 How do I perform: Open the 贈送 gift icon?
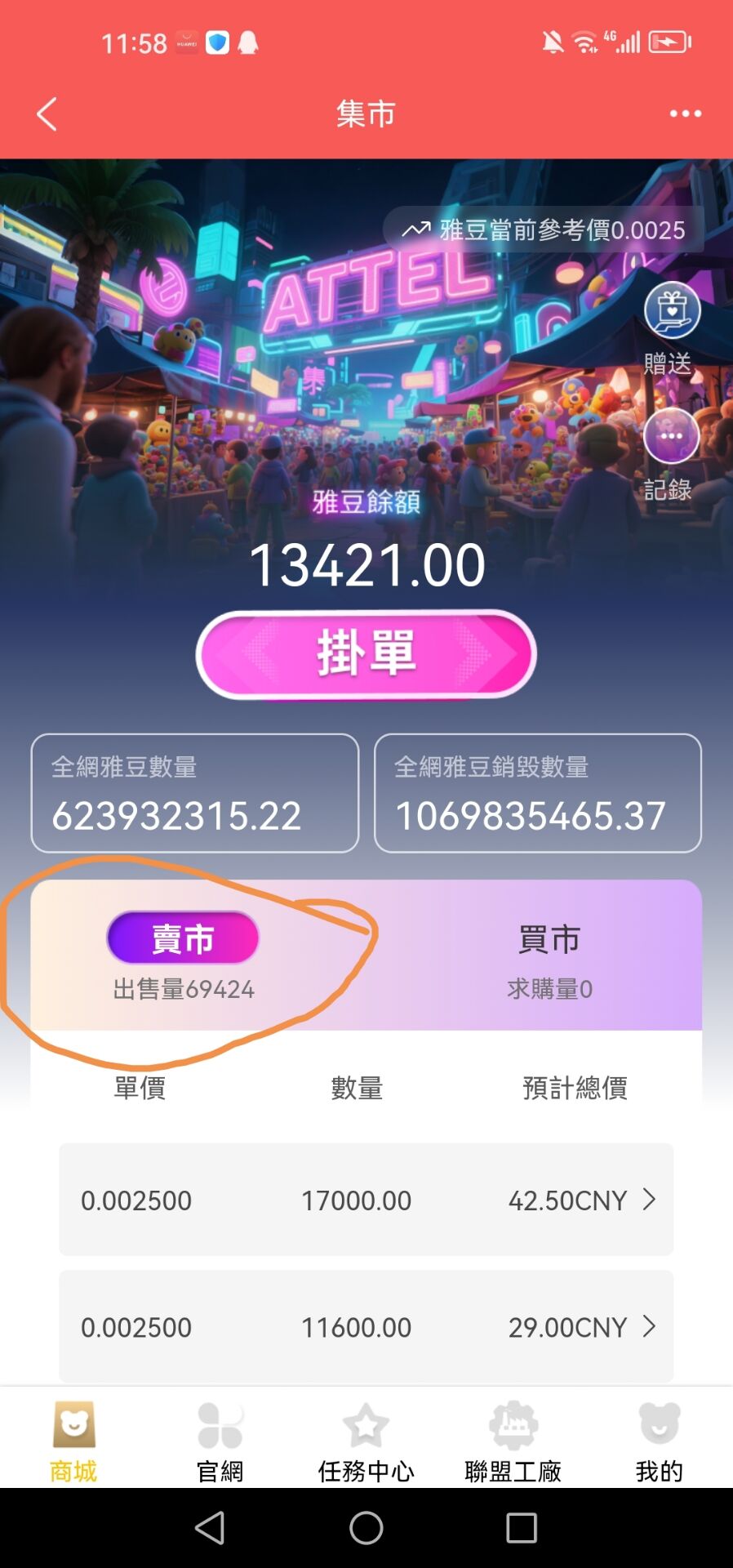point(671,311)
